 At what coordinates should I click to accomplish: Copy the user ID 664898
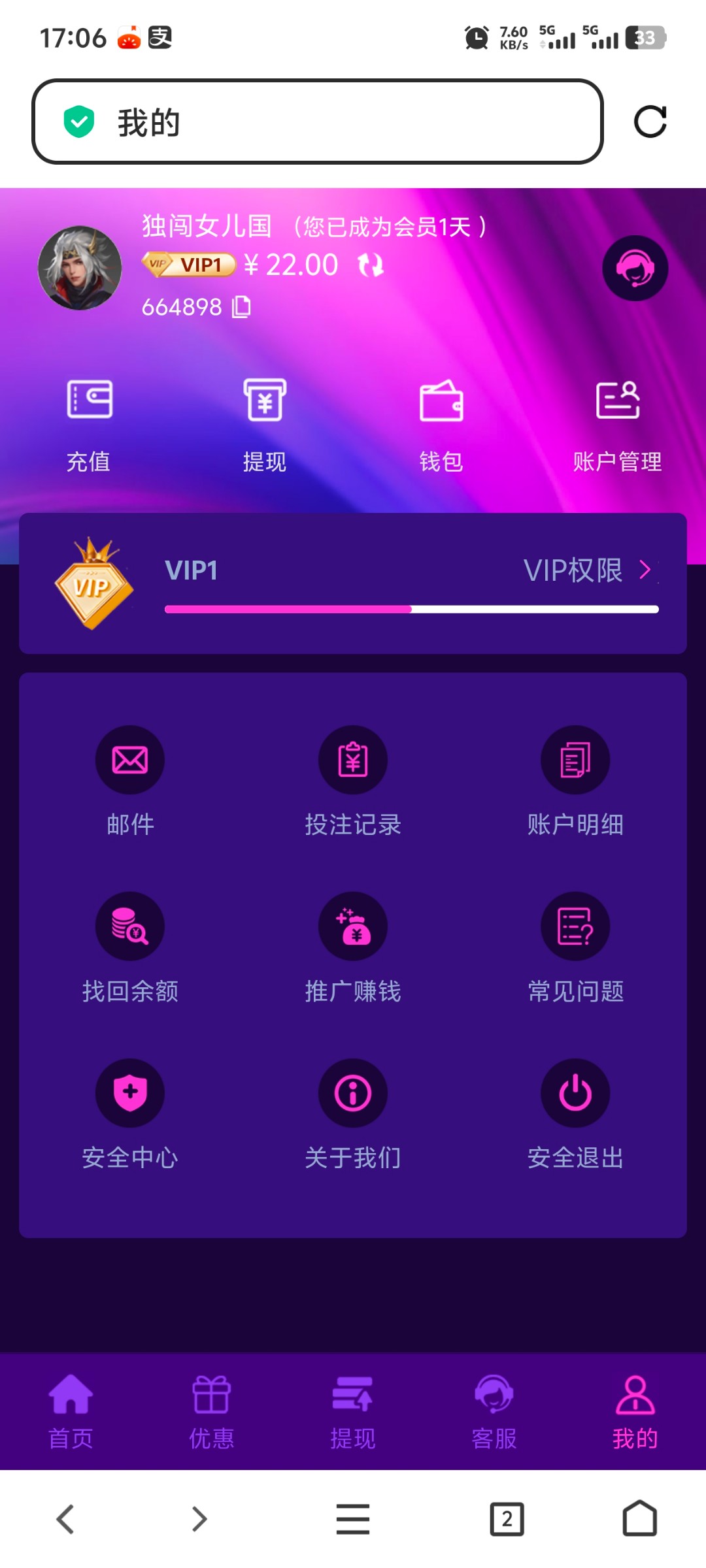pos(242,306)
